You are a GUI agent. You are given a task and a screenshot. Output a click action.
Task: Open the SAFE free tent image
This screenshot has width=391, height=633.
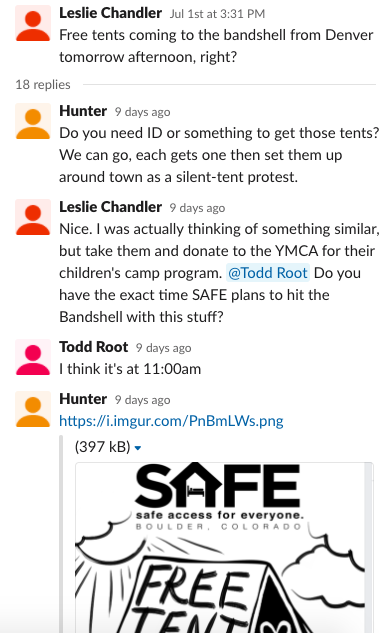coord(224,547)
